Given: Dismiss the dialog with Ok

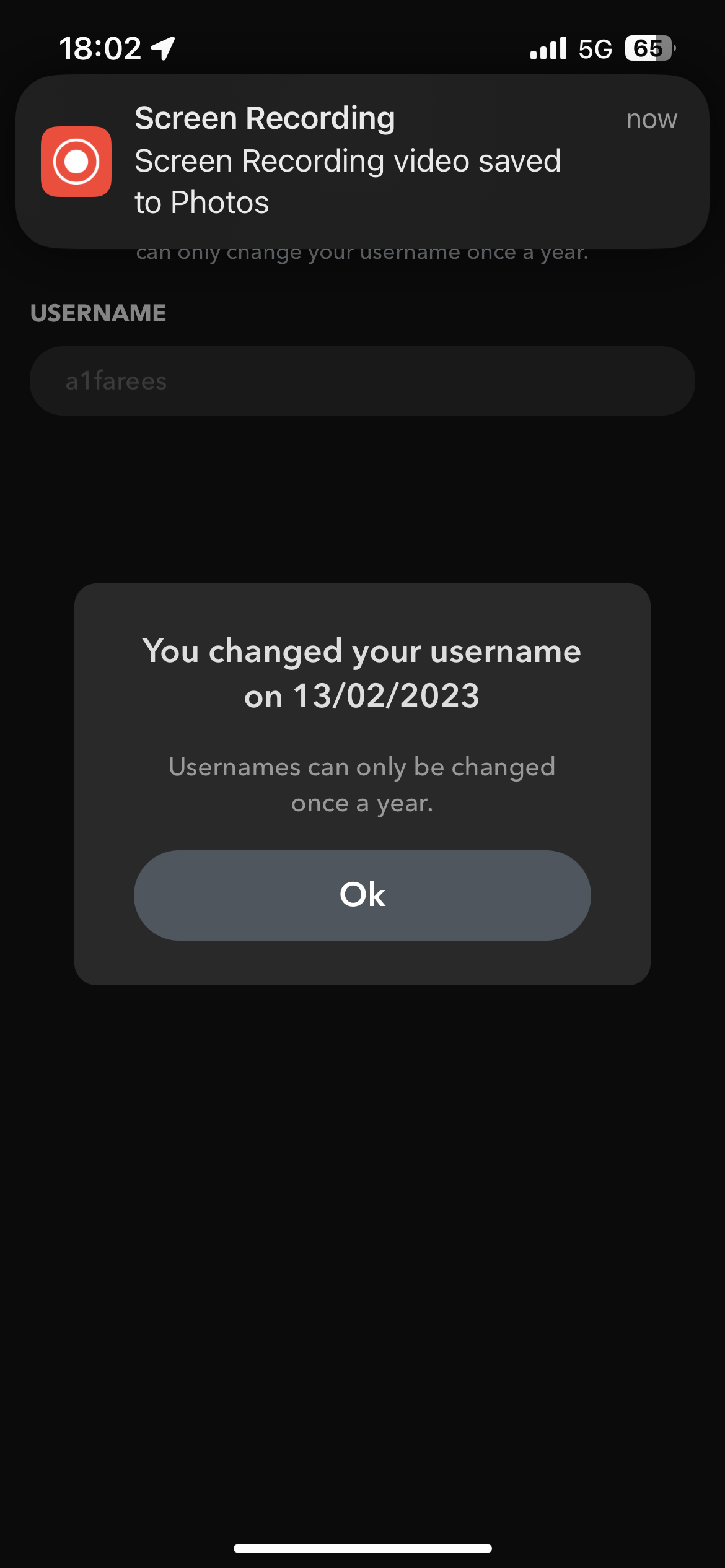Looking at the screenshot, I should 362,895.
